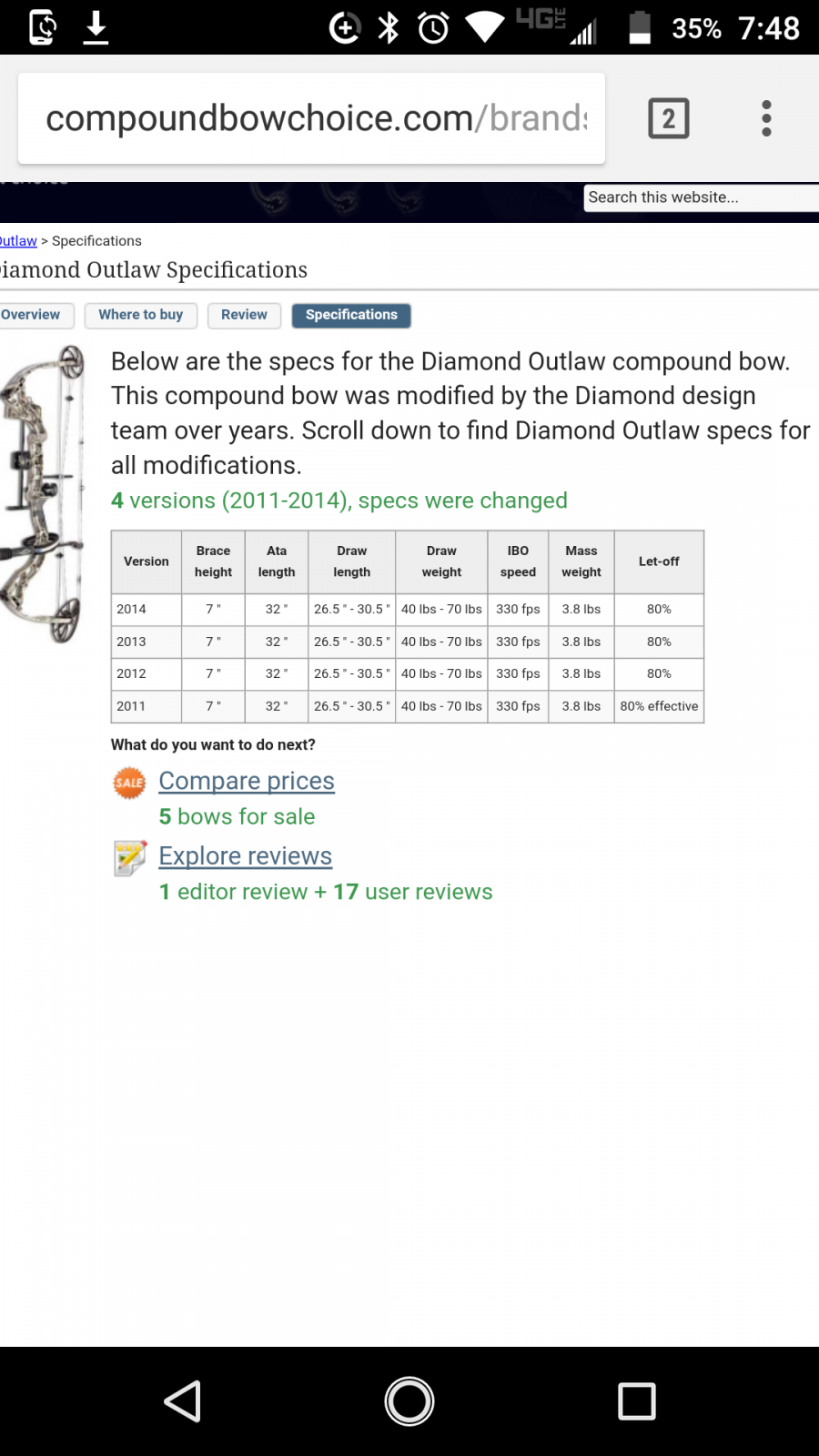Open the tab switcher showing 2 tabs
The height and width of the screenshot is (1456, 819).
[x=669, y=118]
